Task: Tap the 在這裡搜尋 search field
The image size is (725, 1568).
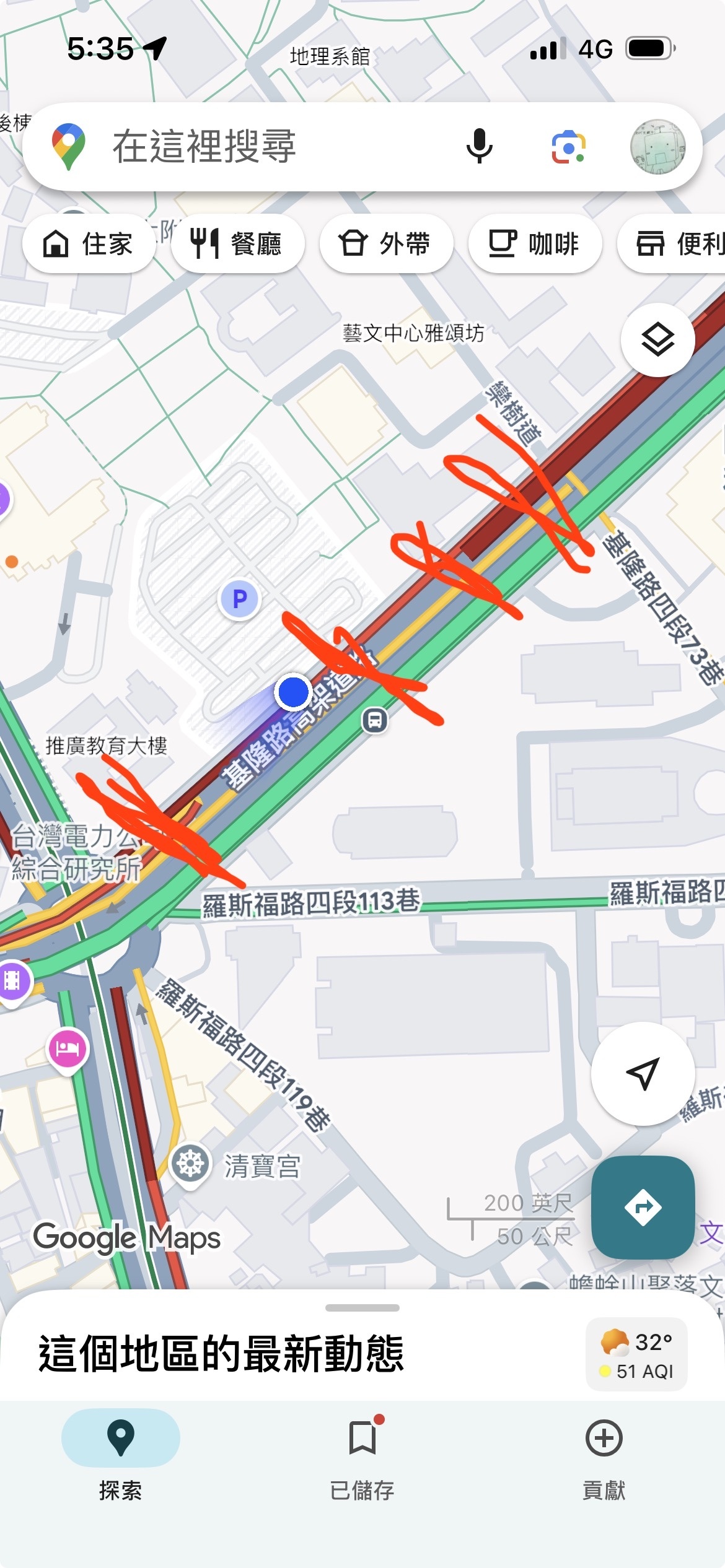Action: (260, 147)
